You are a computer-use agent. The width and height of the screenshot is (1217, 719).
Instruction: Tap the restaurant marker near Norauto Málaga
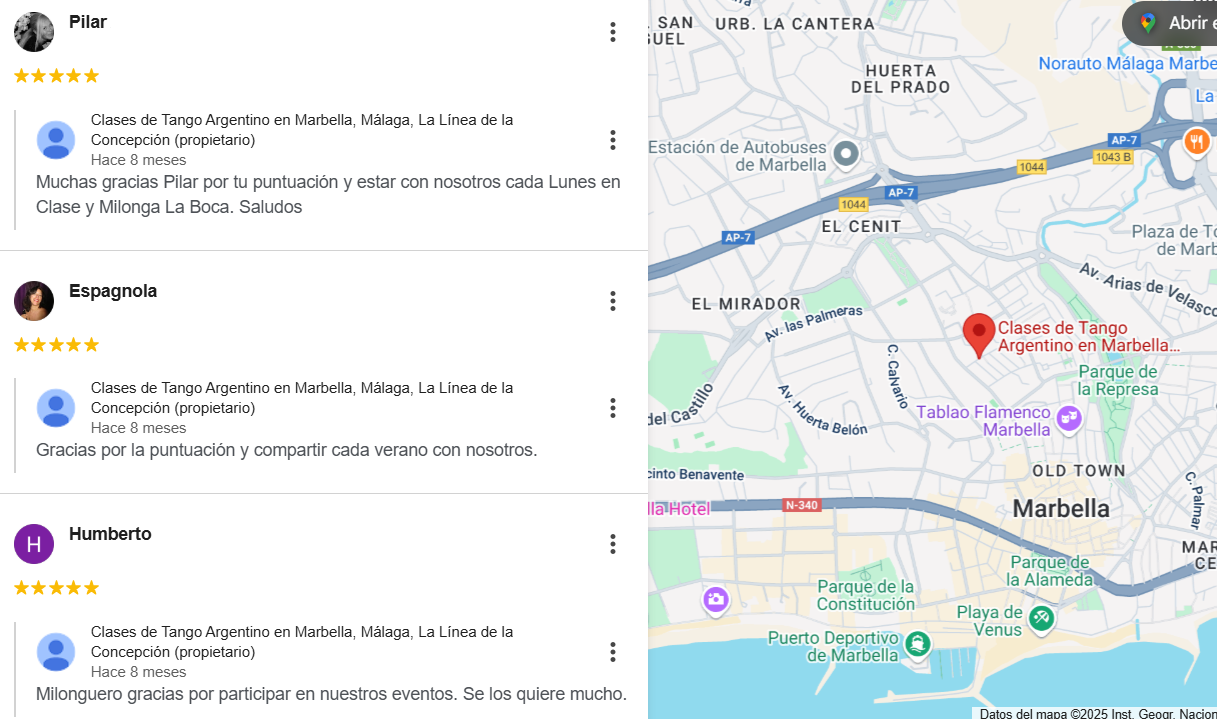pos(1196,141)
